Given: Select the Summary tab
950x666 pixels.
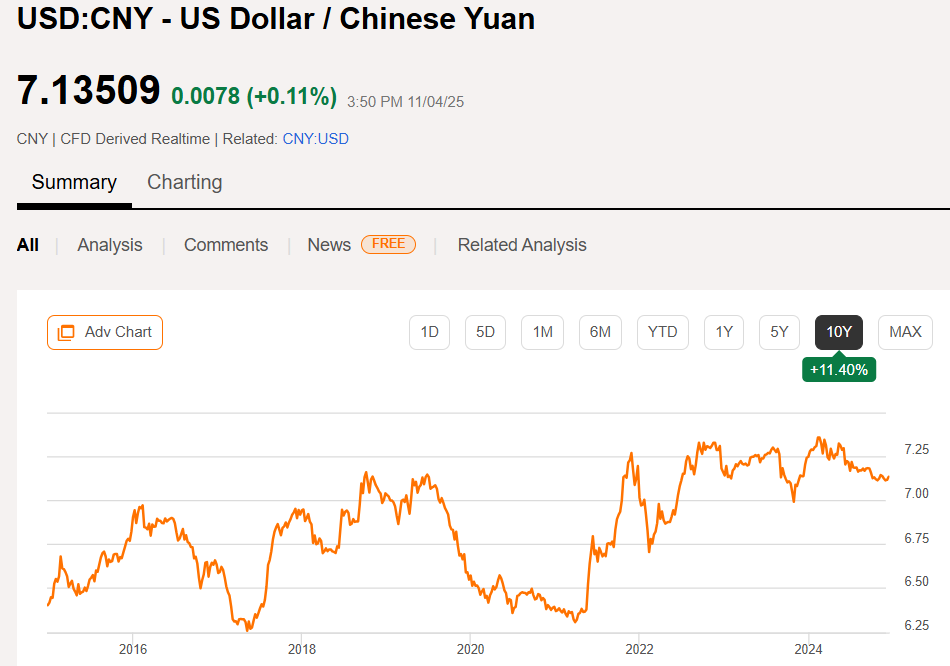Looking at the screenshot, I should coord(74,182).
